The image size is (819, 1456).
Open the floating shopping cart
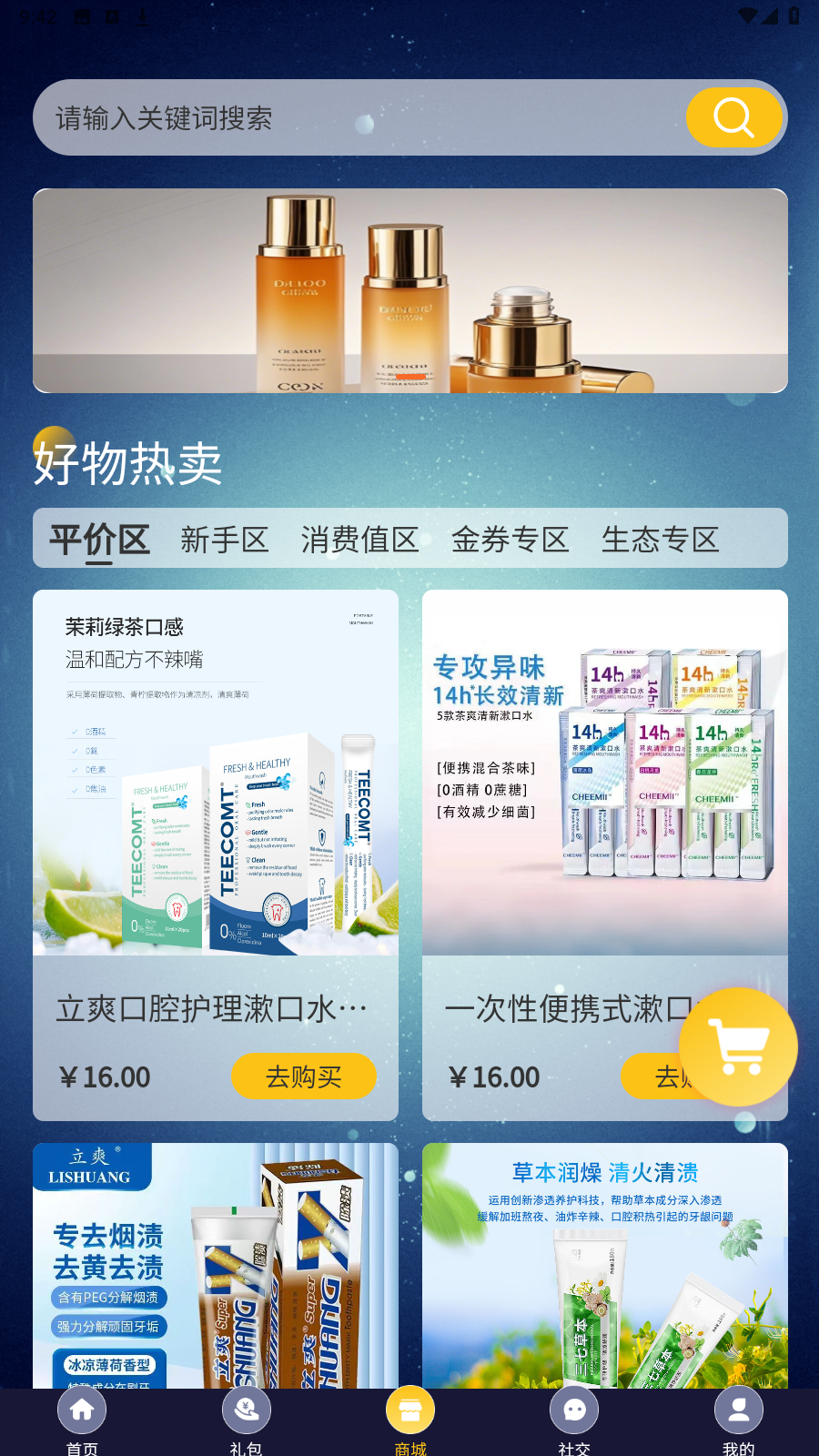tap(738, 1046)
